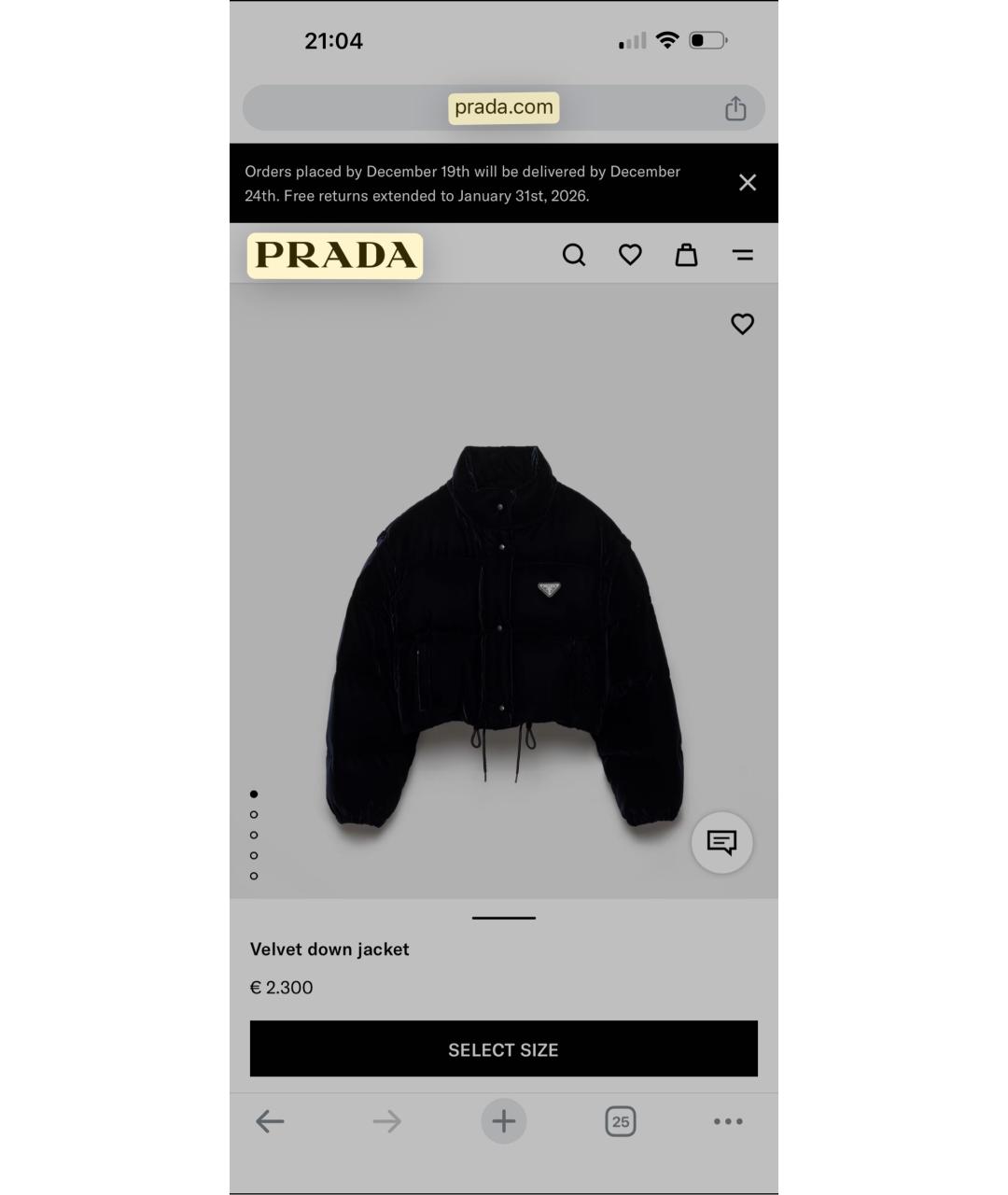Open the two-line menu button
The width and height of the screenshot is (1008, 1195).
coord(743,255)
